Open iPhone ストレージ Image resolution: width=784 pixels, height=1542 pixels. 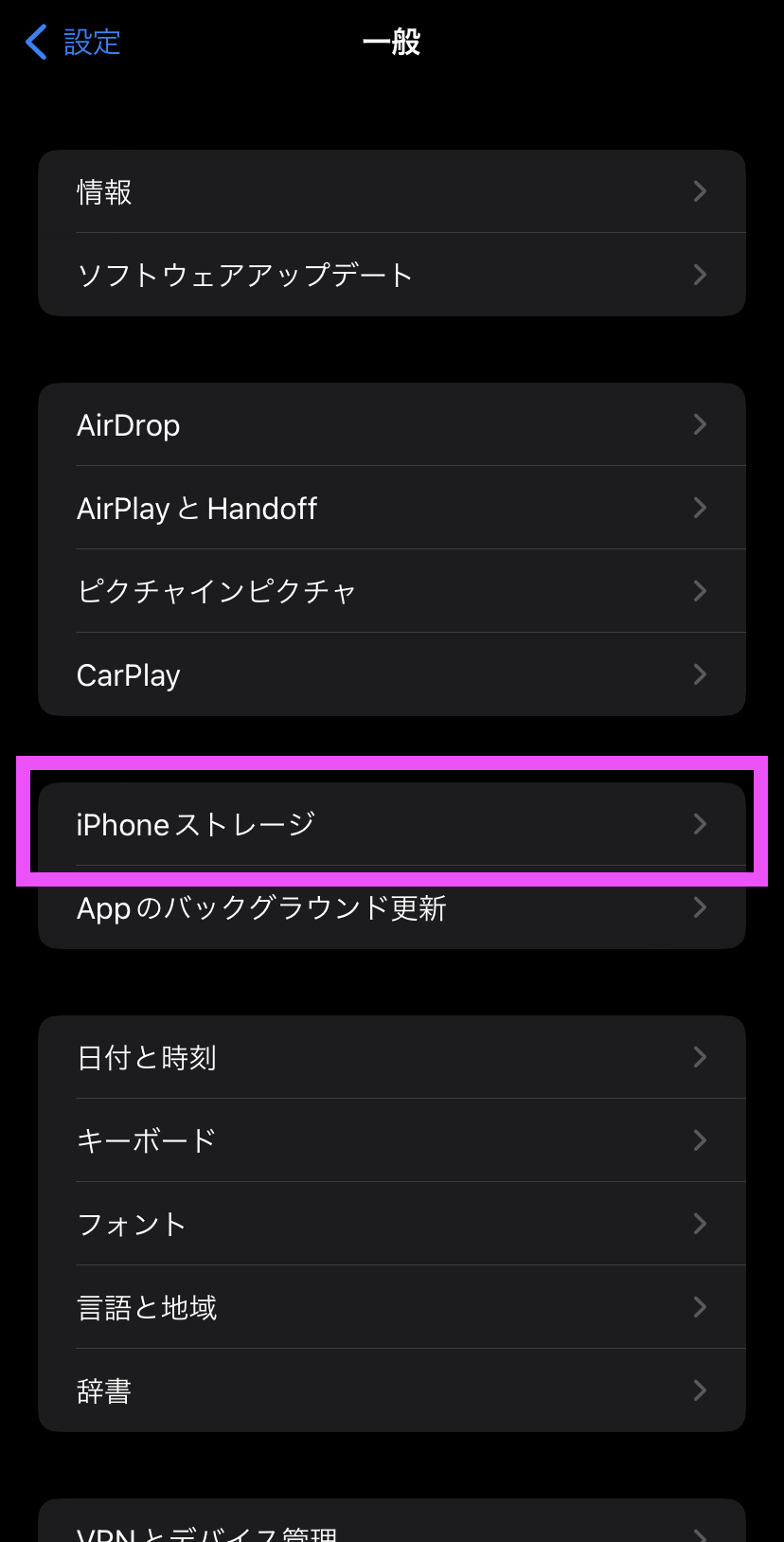point(391,824)
